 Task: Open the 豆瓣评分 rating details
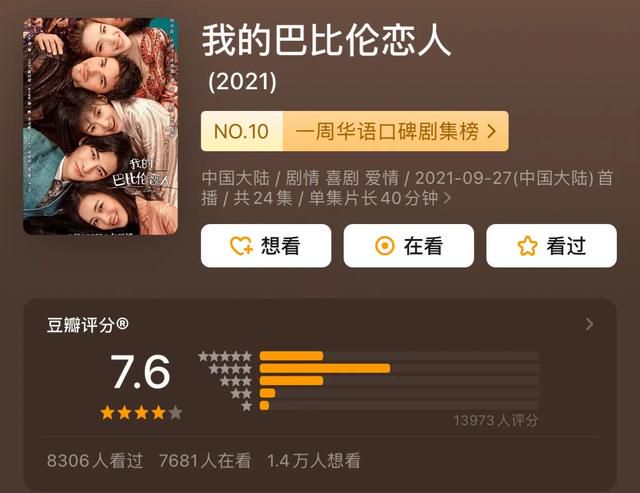pyautogui.click(x=589, y=324)
